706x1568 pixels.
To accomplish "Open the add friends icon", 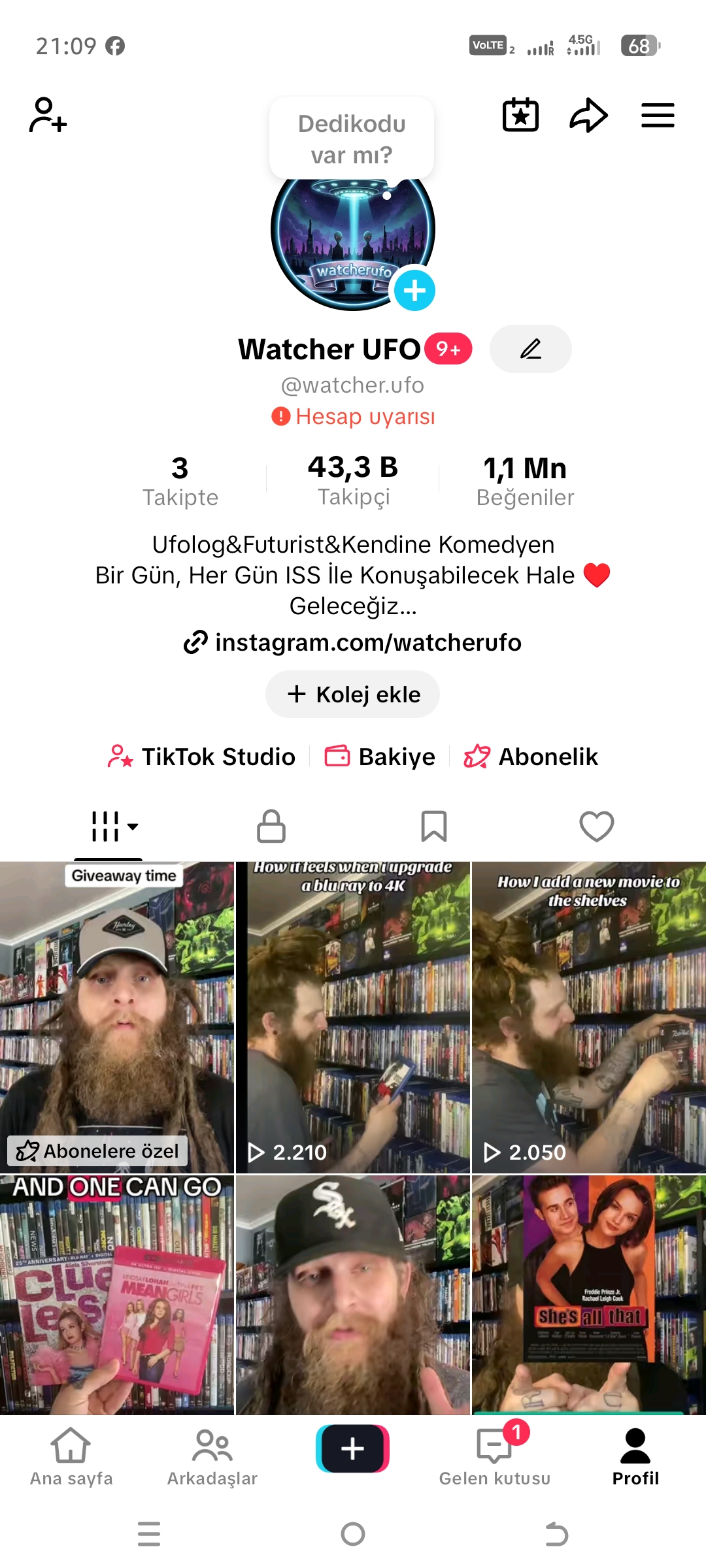I will point(48,116).
